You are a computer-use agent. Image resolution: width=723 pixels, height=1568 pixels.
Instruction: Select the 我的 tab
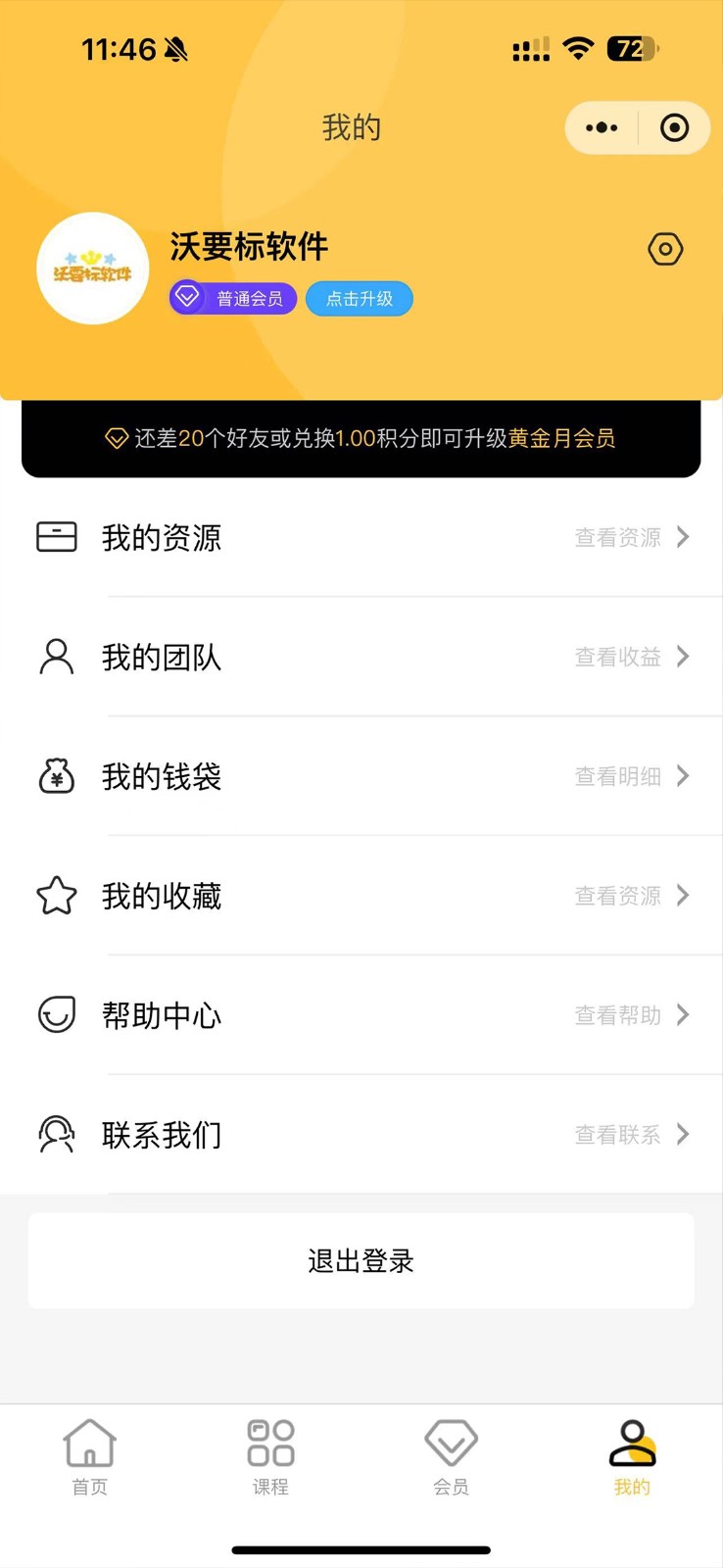click(632, 1457)
